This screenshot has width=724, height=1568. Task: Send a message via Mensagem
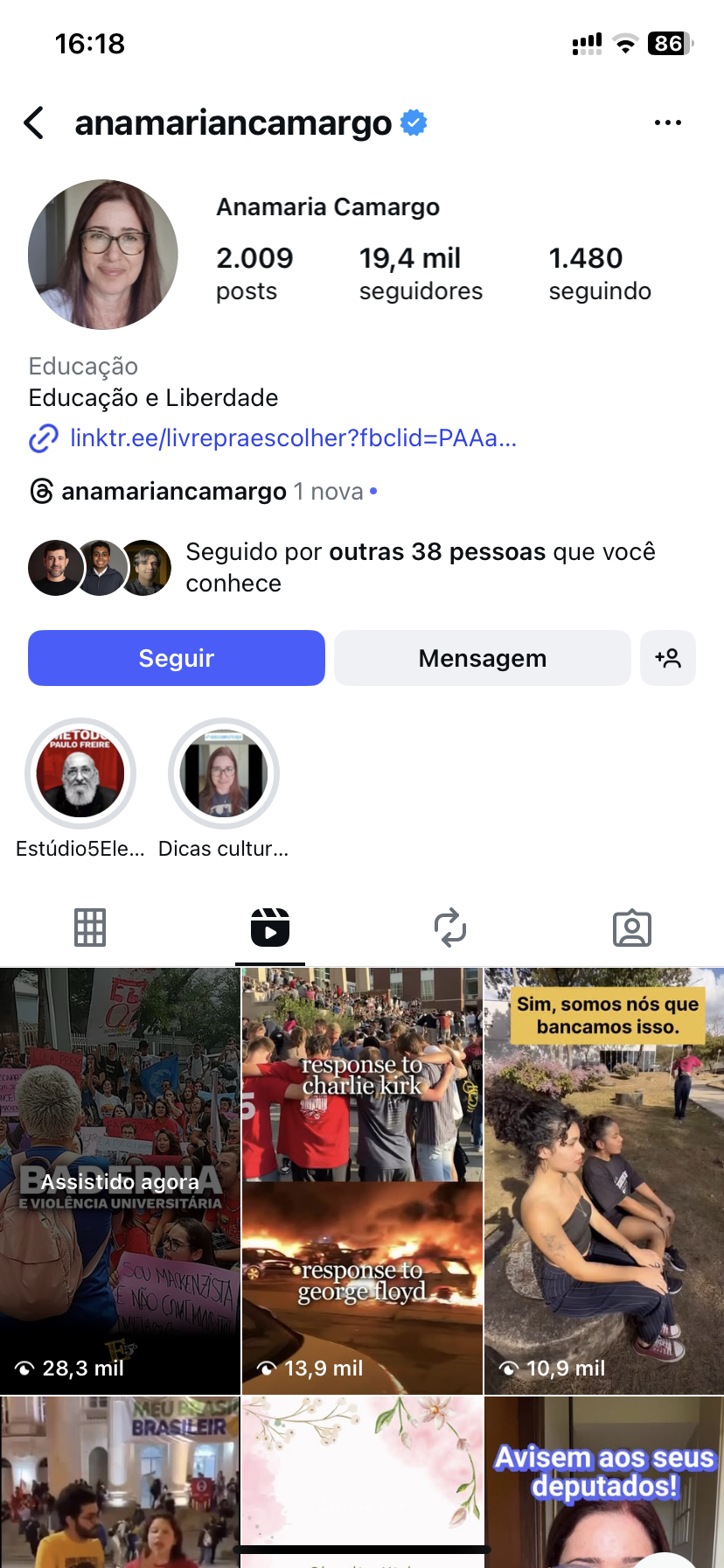click(x=482, y=658)
